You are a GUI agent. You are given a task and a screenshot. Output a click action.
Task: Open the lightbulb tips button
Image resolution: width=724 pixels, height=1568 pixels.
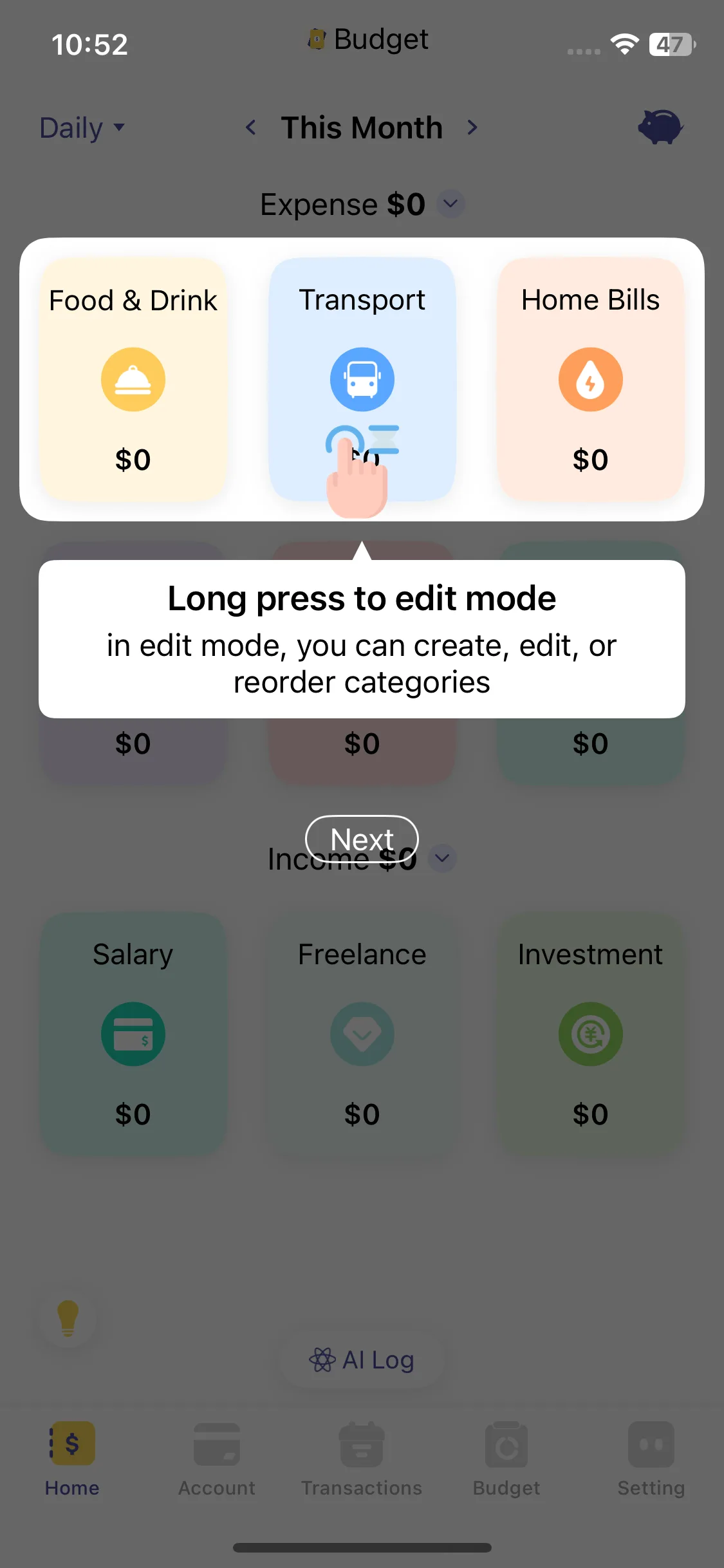(68, 1318)
